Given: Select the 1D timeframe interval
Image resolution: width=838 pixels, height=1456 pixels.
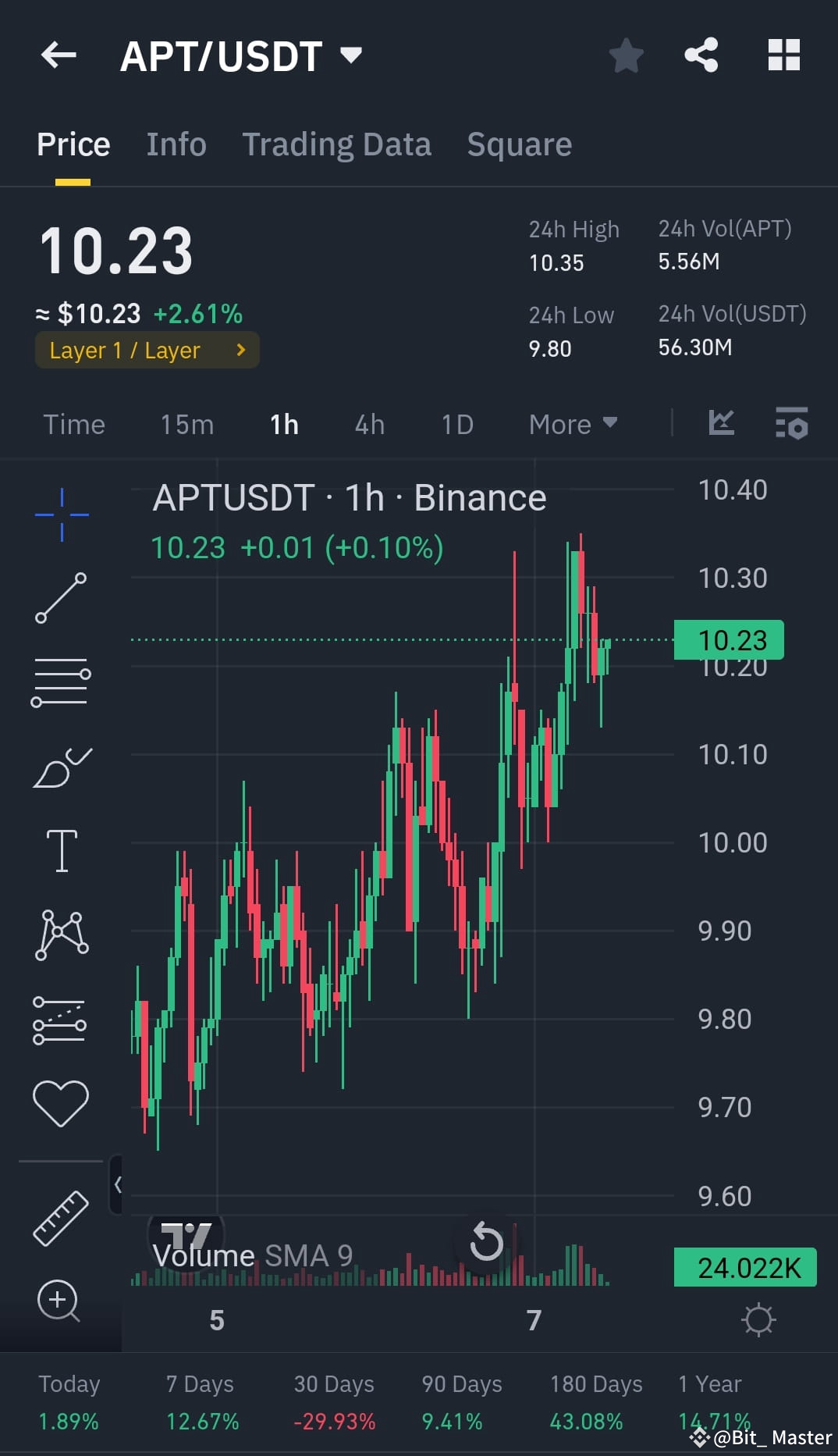Looking at the screenshot, I should (x=457, y=424).
